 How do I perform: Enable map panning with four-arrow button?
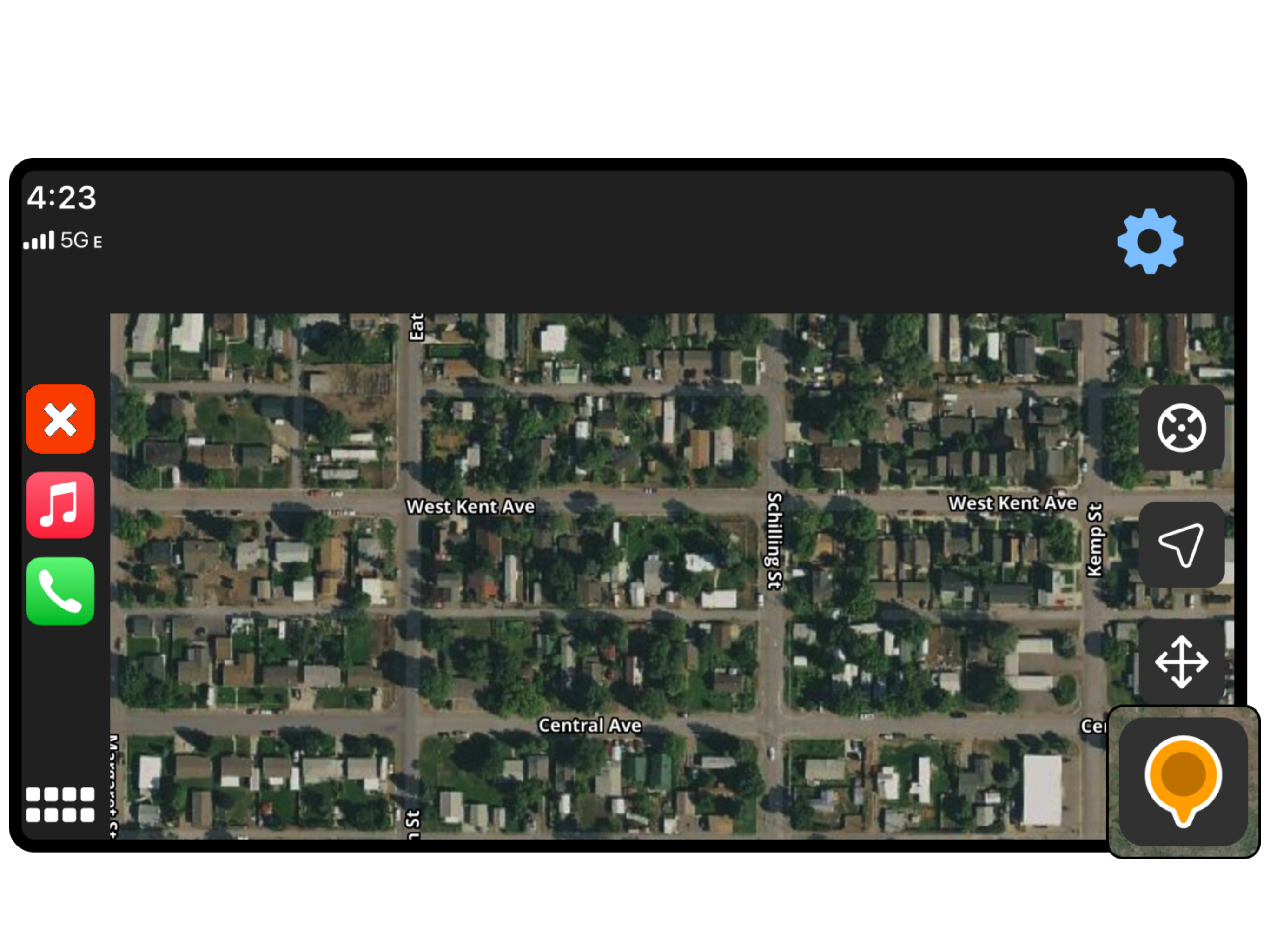click(x=1181, y=661)
